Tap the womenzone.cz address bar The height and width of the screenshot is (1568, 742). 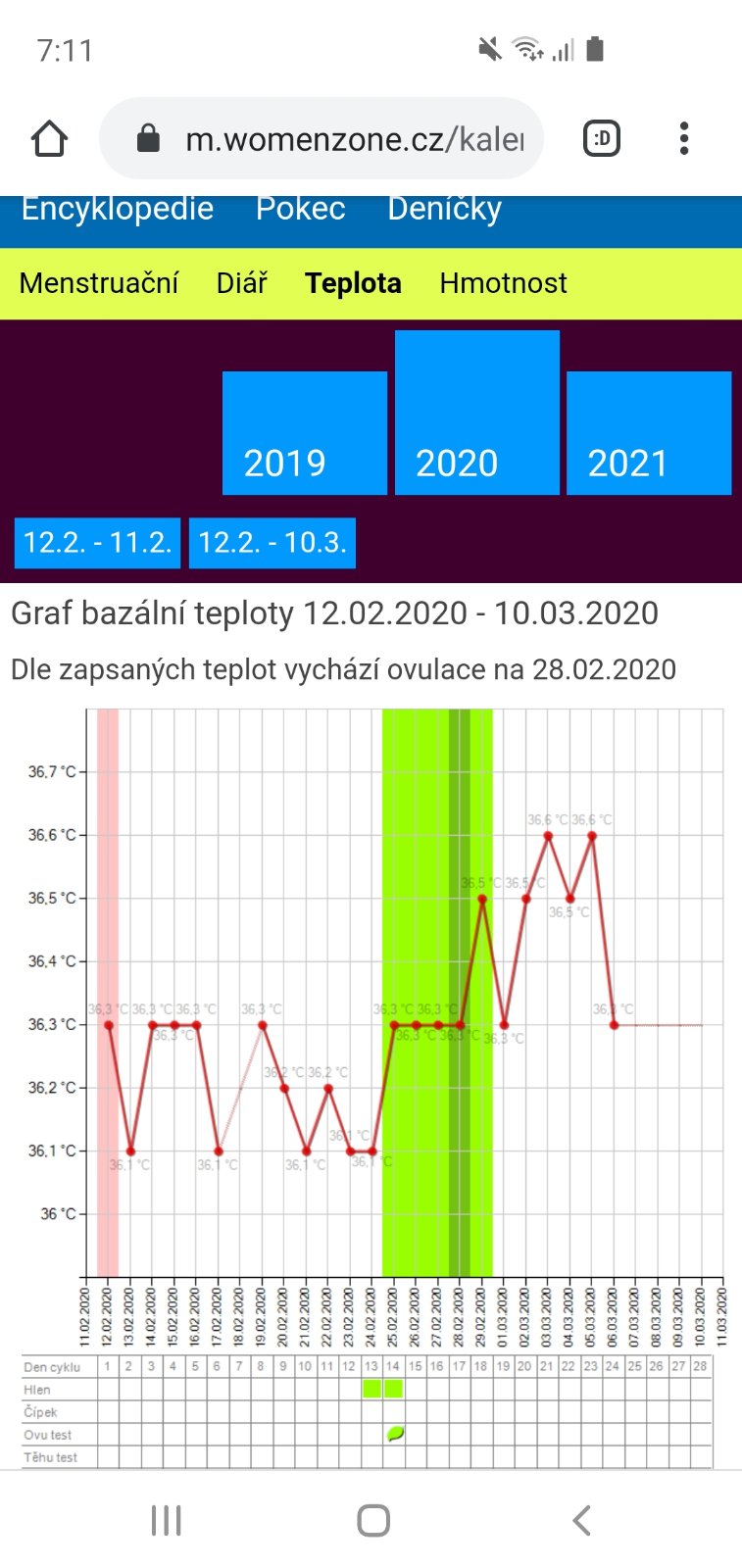click(333, 139)
